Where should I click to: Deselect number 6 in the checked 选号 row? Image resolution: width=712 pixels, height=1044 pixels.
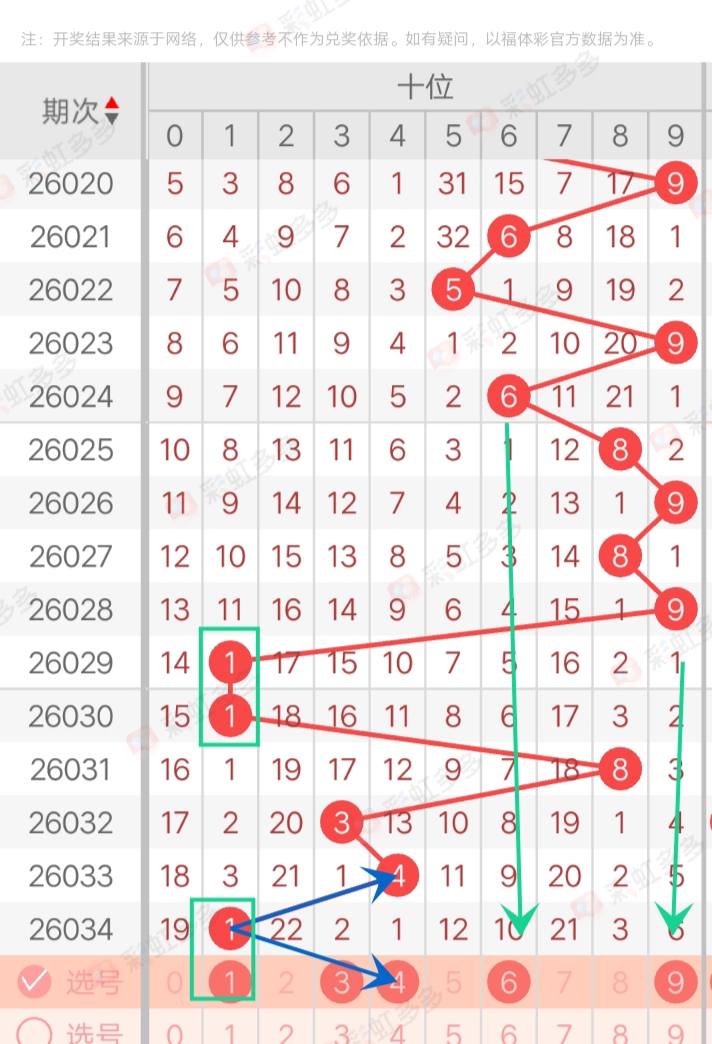coord(509,983)
